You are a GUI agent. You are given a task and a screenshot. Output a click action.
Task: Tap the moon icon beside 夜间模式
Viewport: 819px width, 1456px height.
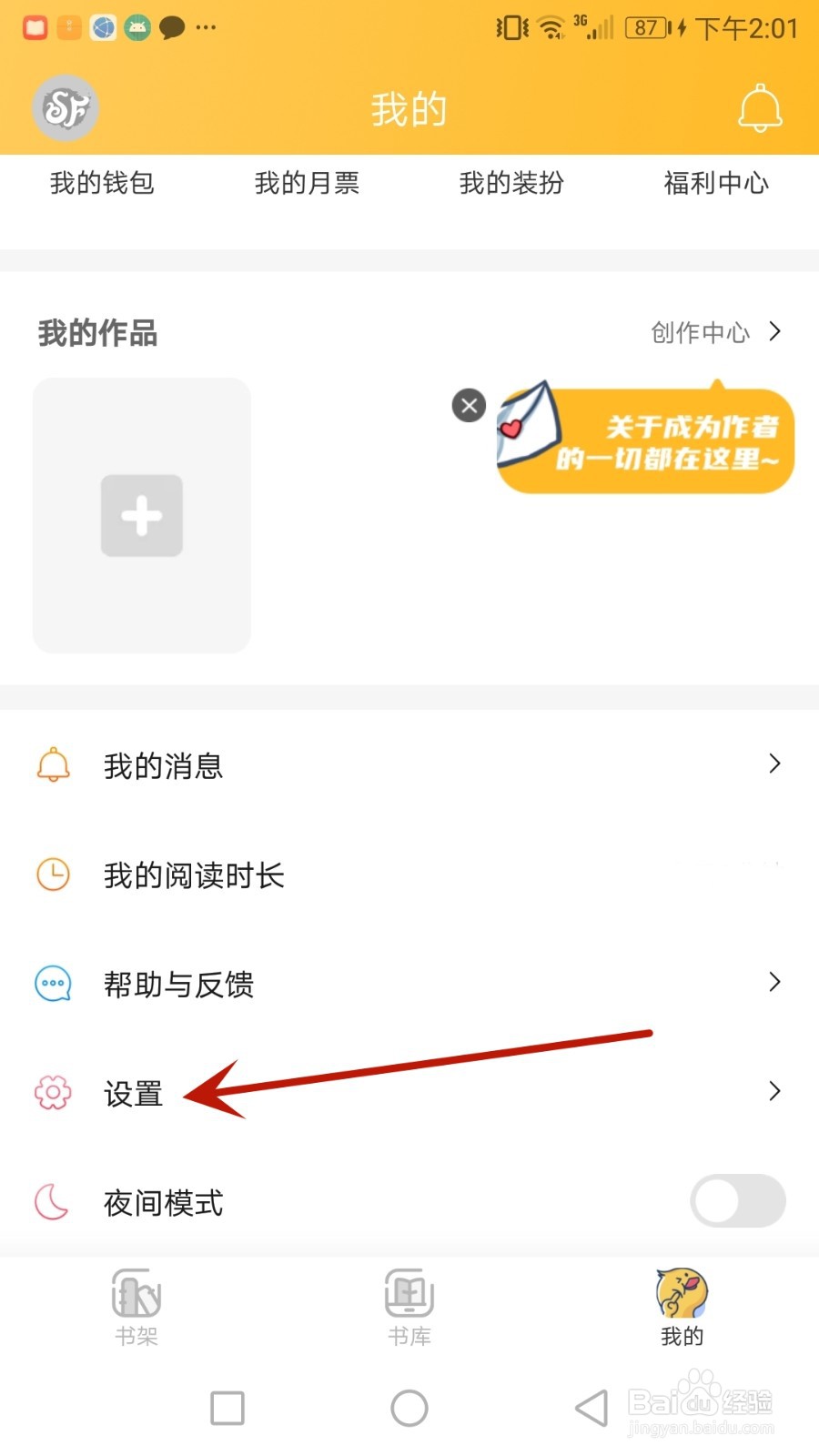pos(53,1202)
